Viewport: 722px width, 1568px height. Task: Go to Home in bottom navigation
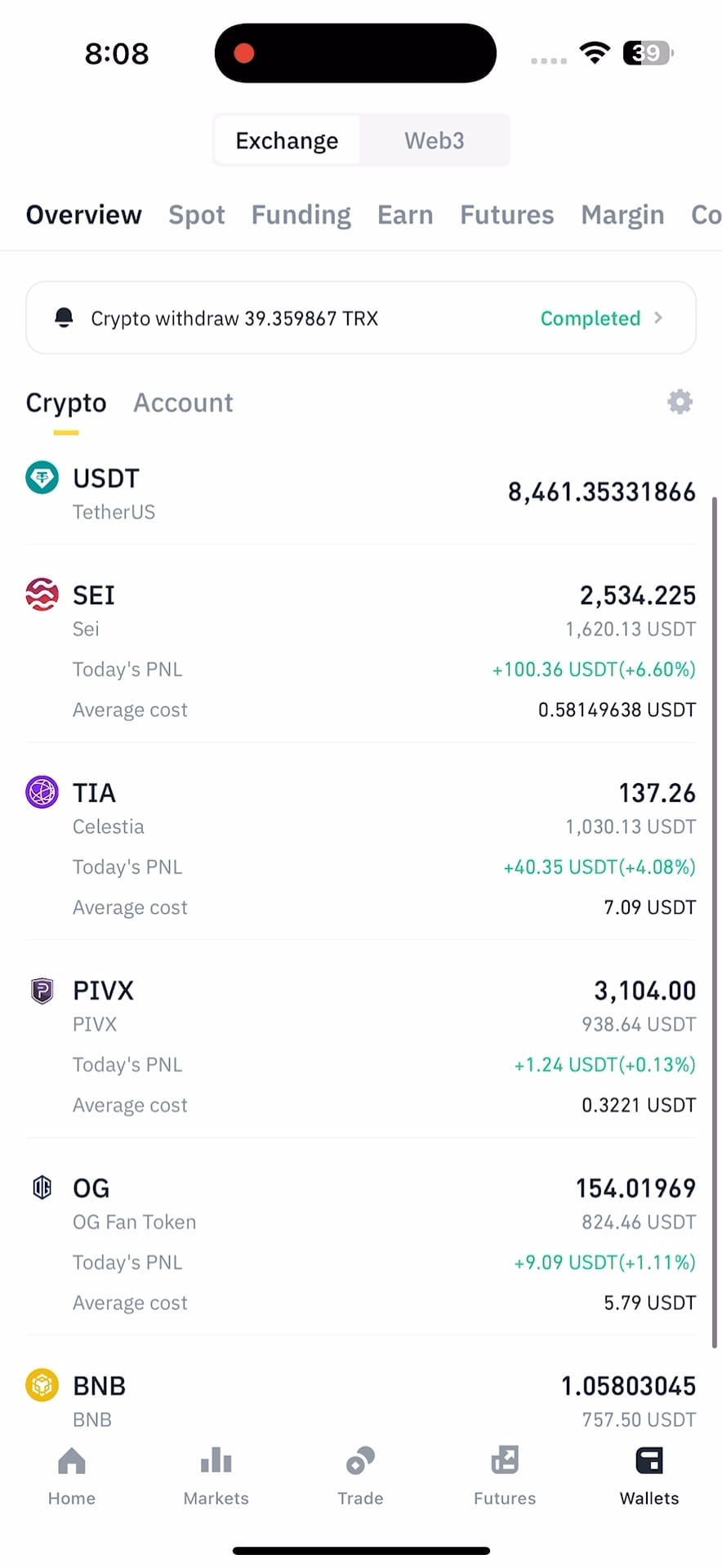(x=72, y=1475)
